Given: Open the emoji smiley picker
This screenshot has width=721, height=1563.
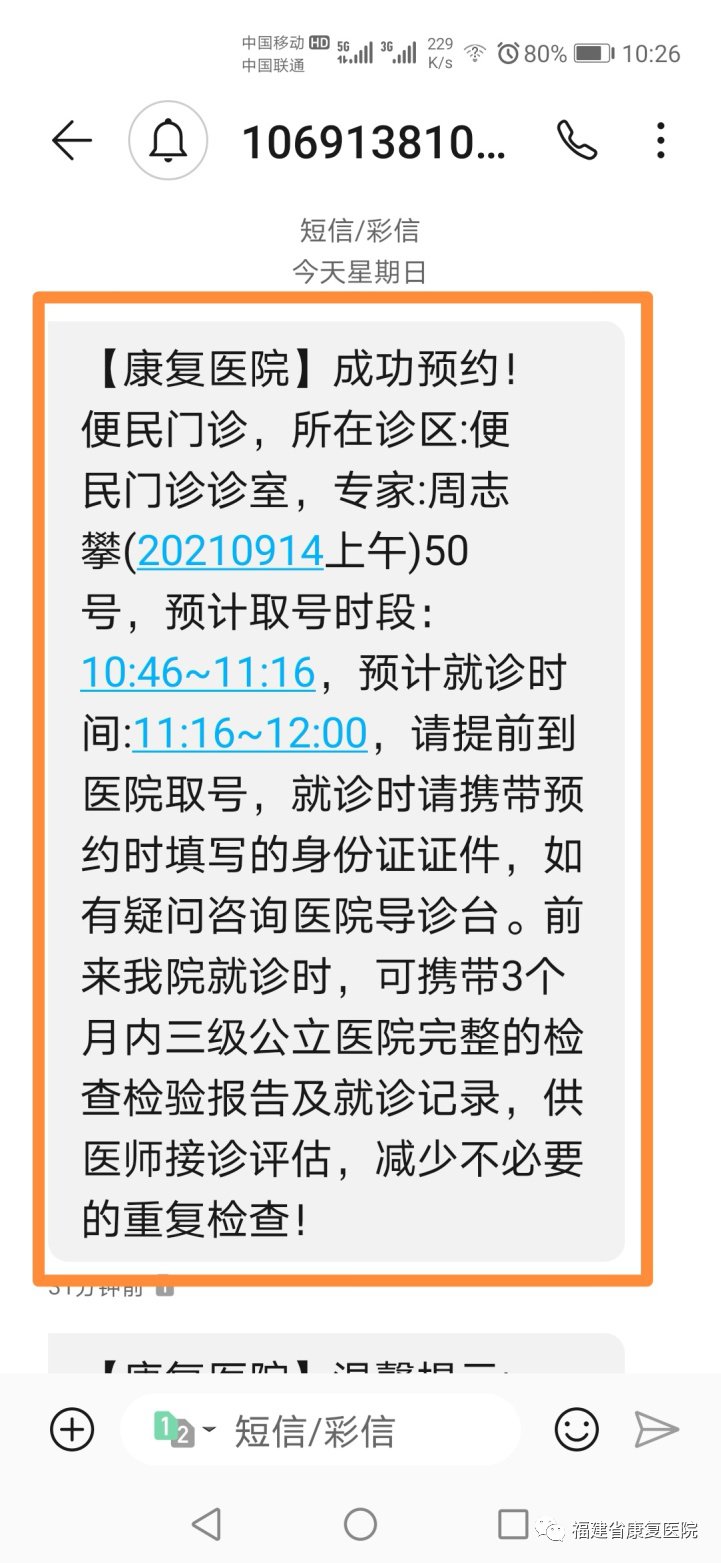Looking at the screenshot, I should [577, 1429].
